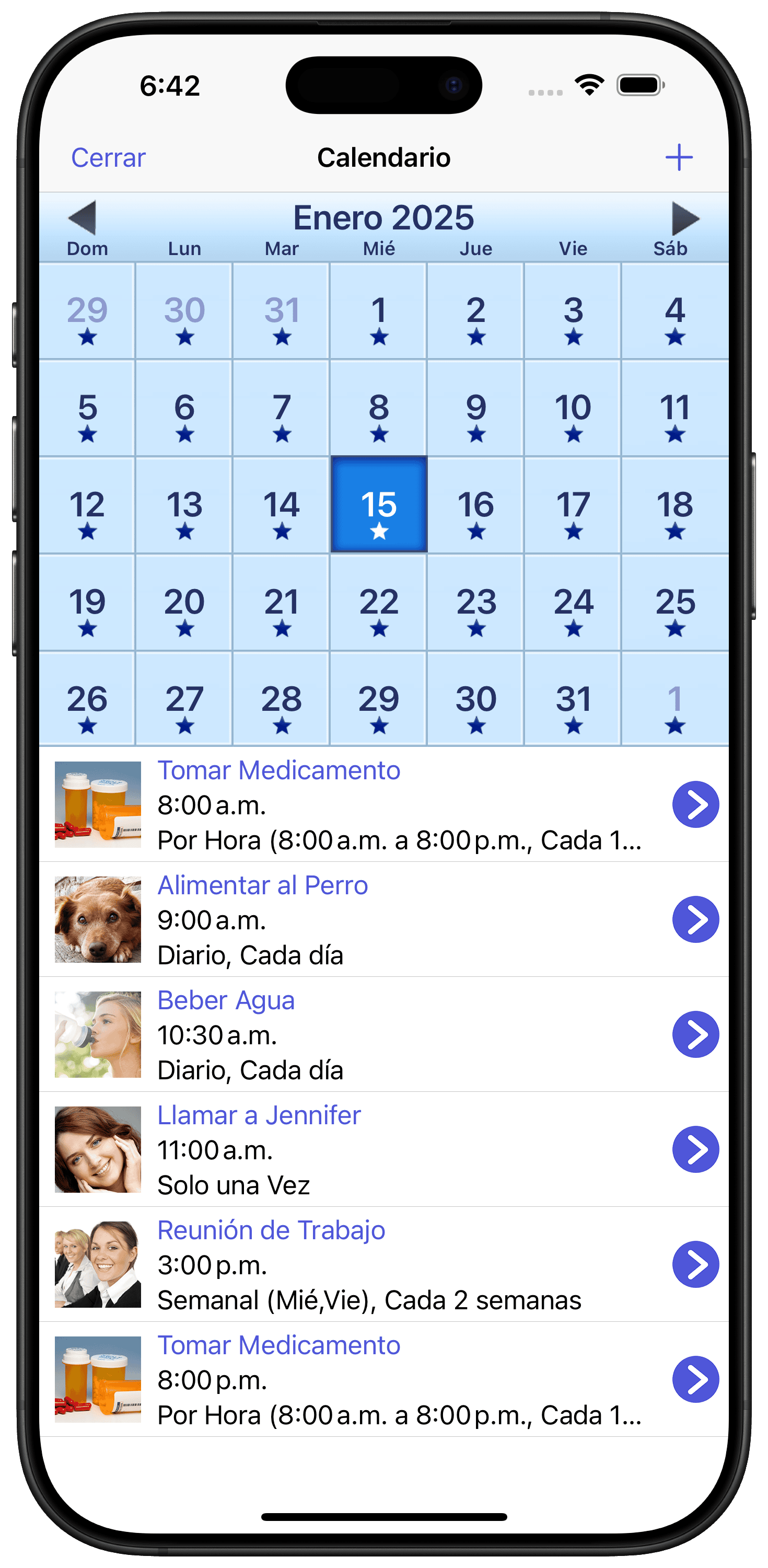
Task: Open Tomar Medicamento at 8:00 p.m.
Action: pos(384,1379)
